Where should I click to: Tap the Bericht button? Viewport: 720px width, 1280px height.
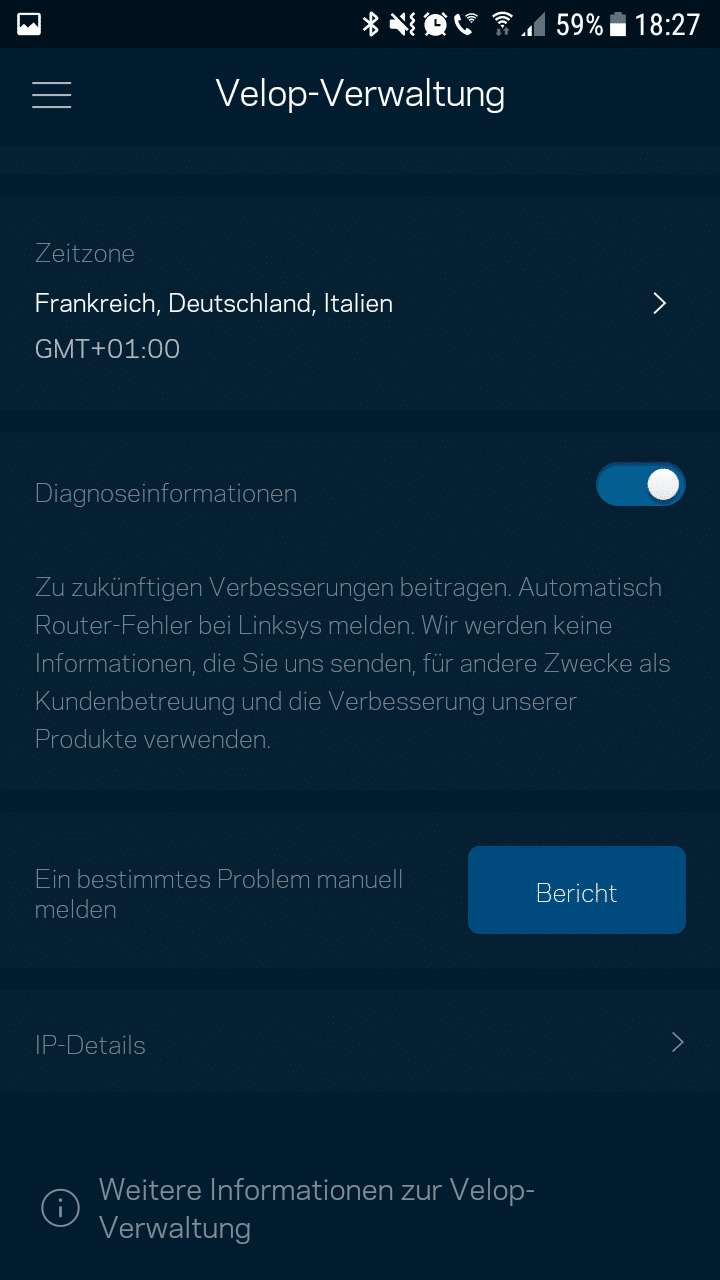pyautogui.click(x=576, y=891)
